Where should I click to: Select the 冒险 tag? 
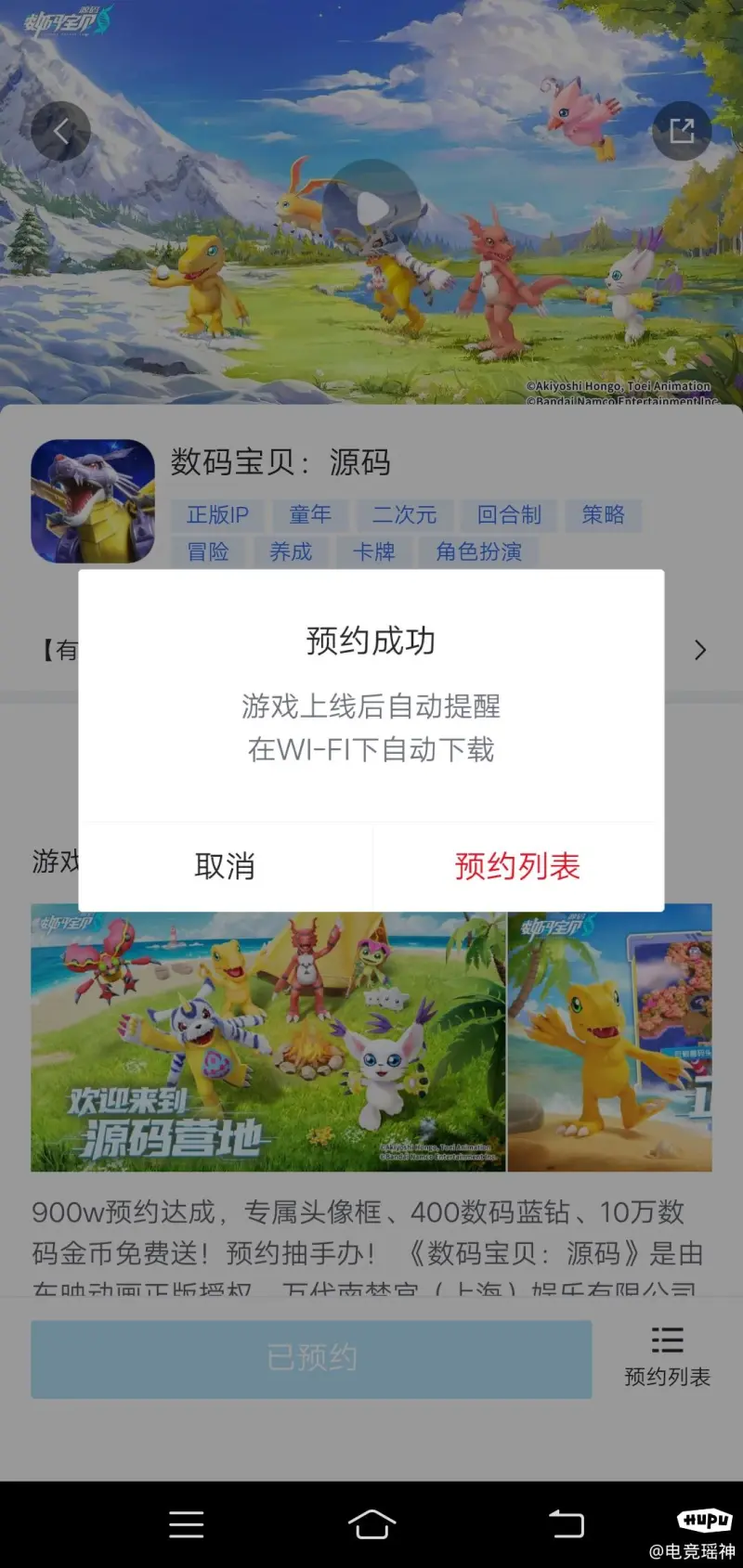pos(208,551)
